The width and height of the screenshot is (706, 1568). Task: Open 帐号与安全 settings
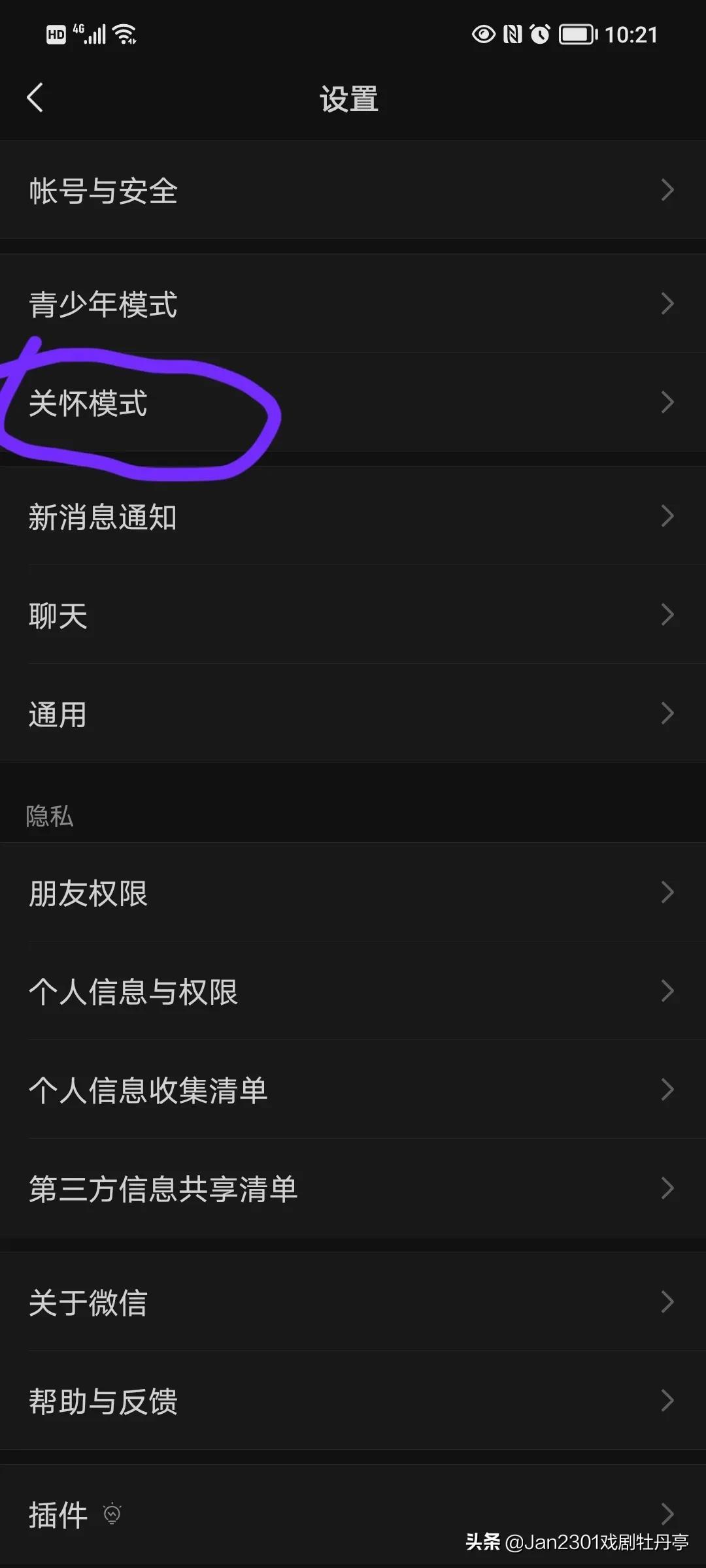(353, 190)
